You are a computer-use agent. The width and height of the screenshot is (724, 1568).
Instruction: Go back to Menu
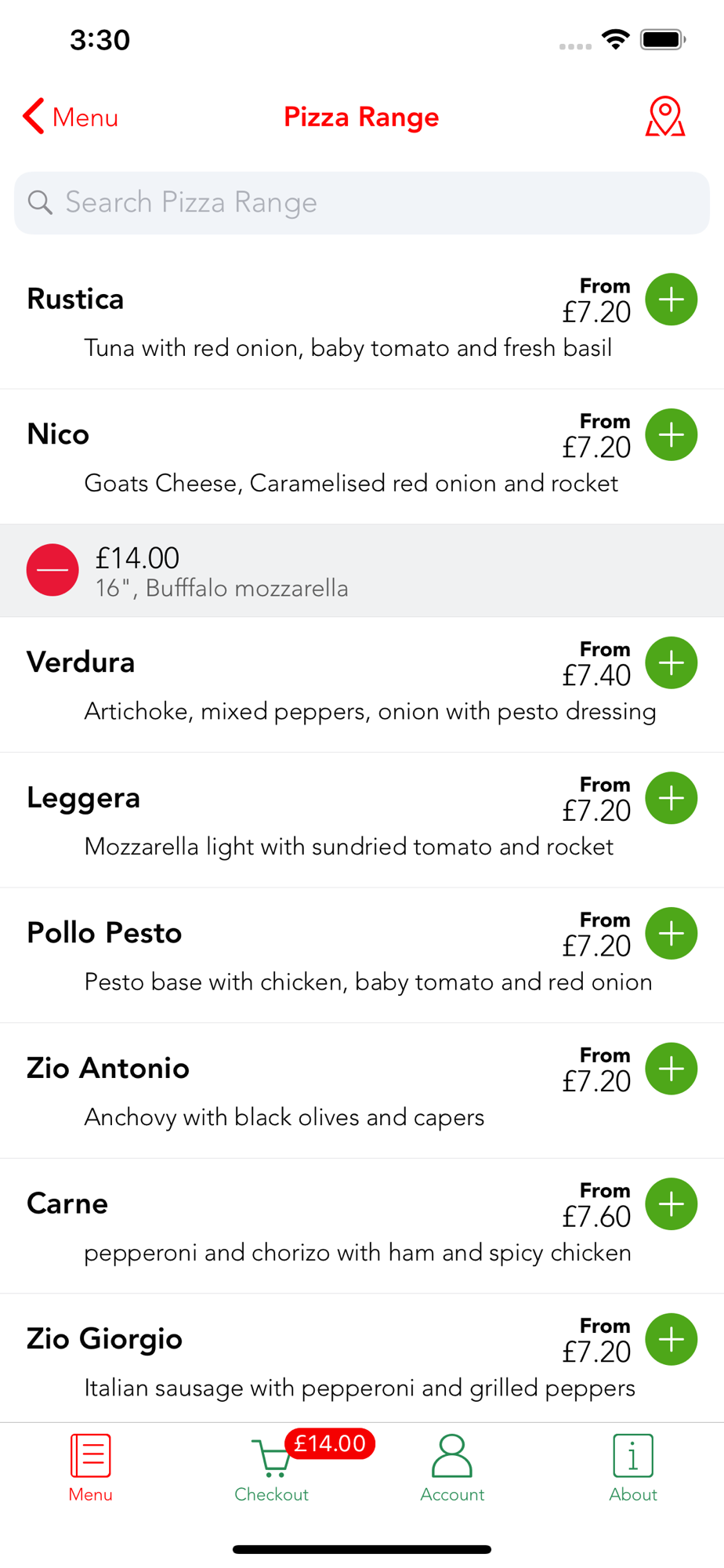tap(71, 117)
